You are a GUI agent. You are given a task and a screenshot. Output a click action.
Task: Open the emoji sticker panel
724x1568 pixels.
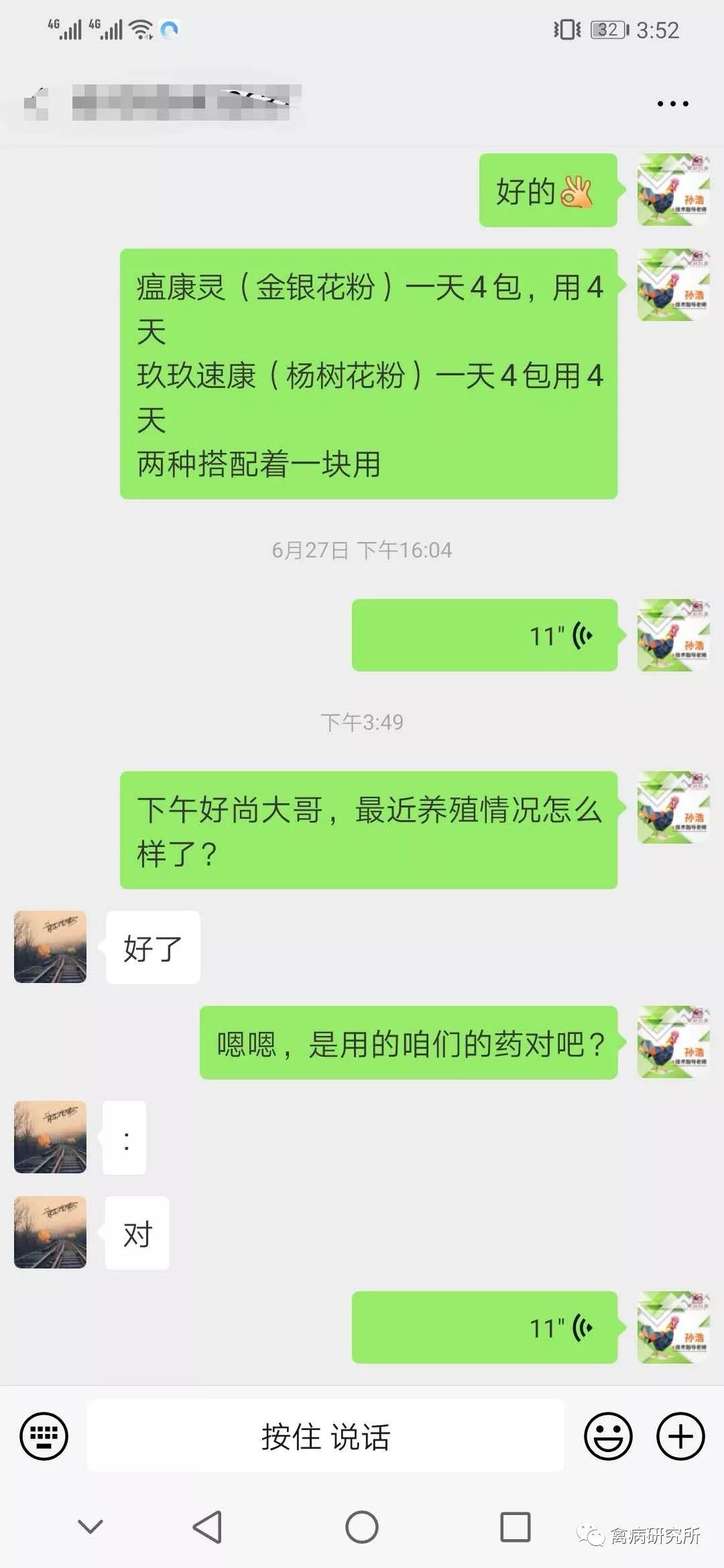[608, 1436]
